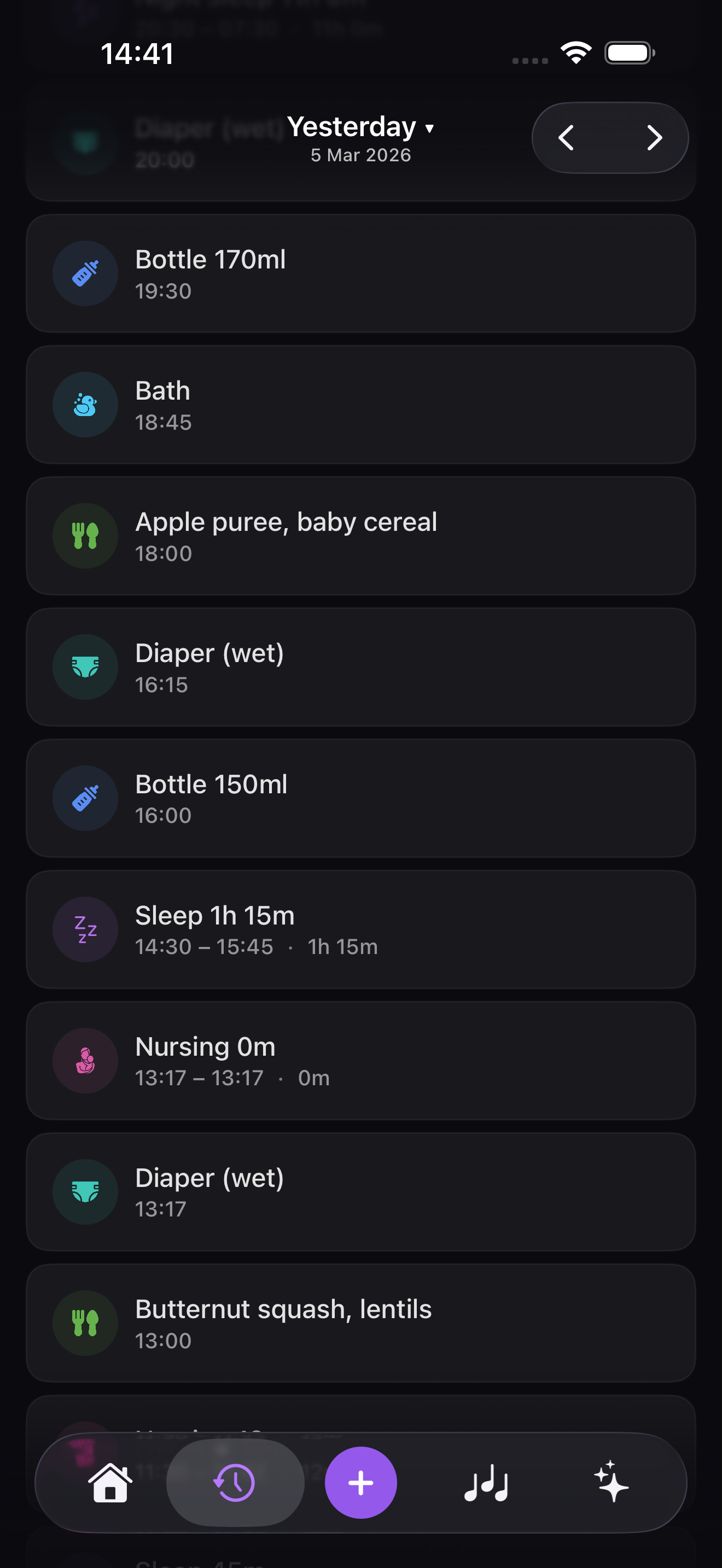Tap the purple plus button to add entry
The width and height of the screenshot is (722, 1568).
coord(360,1483)
